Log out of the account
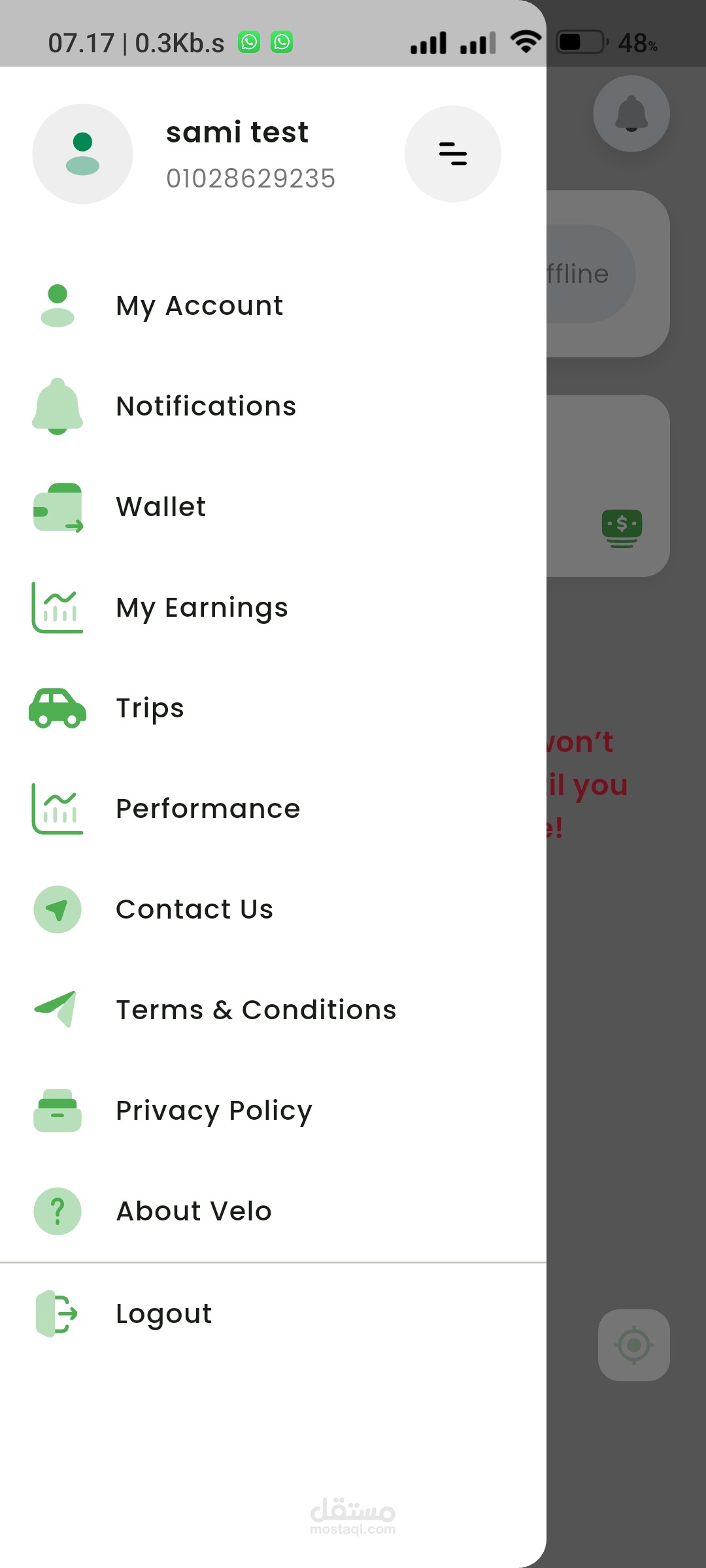706x1568 pixels. pos(163,1314)
